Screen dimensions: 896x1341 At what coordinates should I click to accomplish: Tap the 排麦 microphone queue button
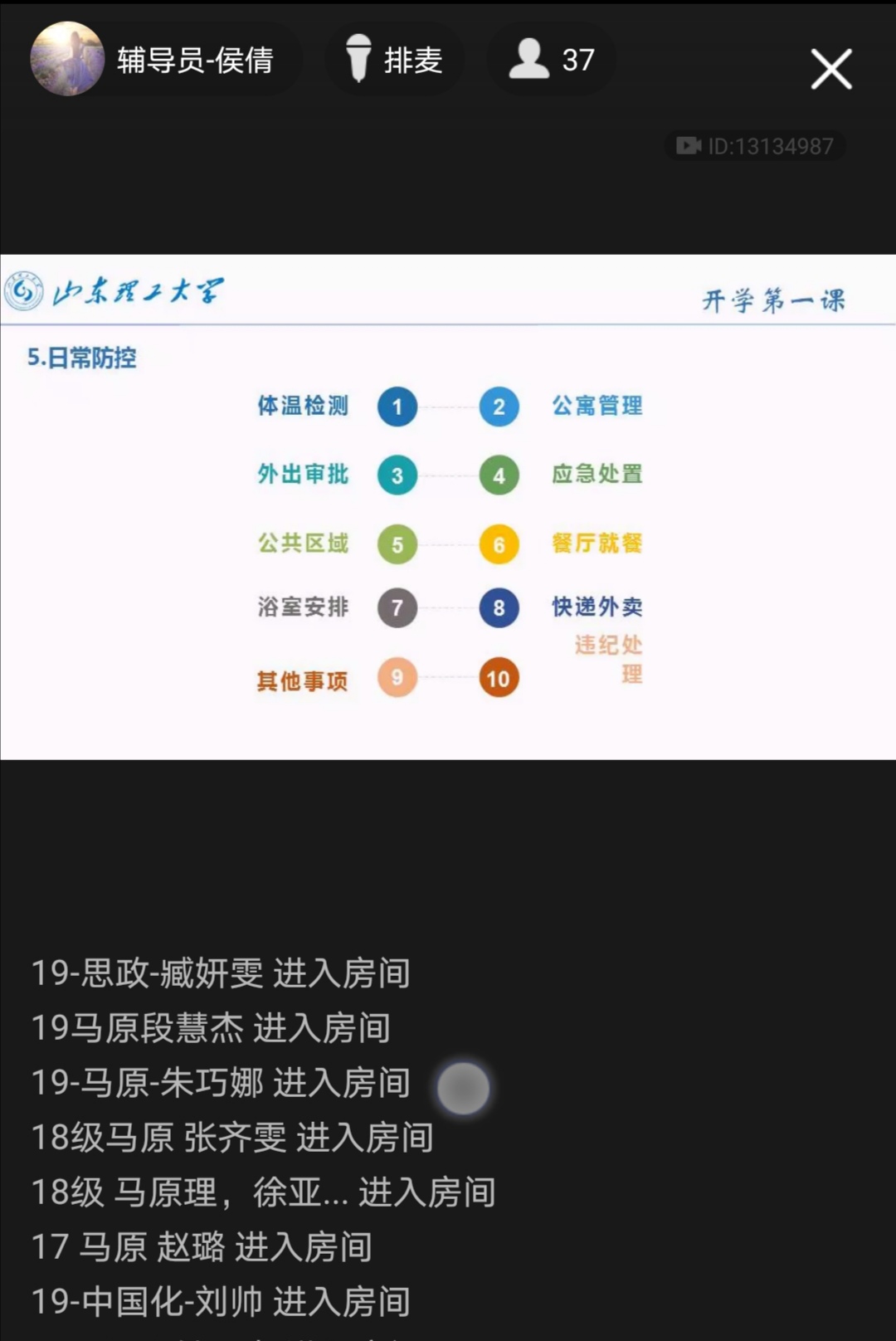coord(395,60)
